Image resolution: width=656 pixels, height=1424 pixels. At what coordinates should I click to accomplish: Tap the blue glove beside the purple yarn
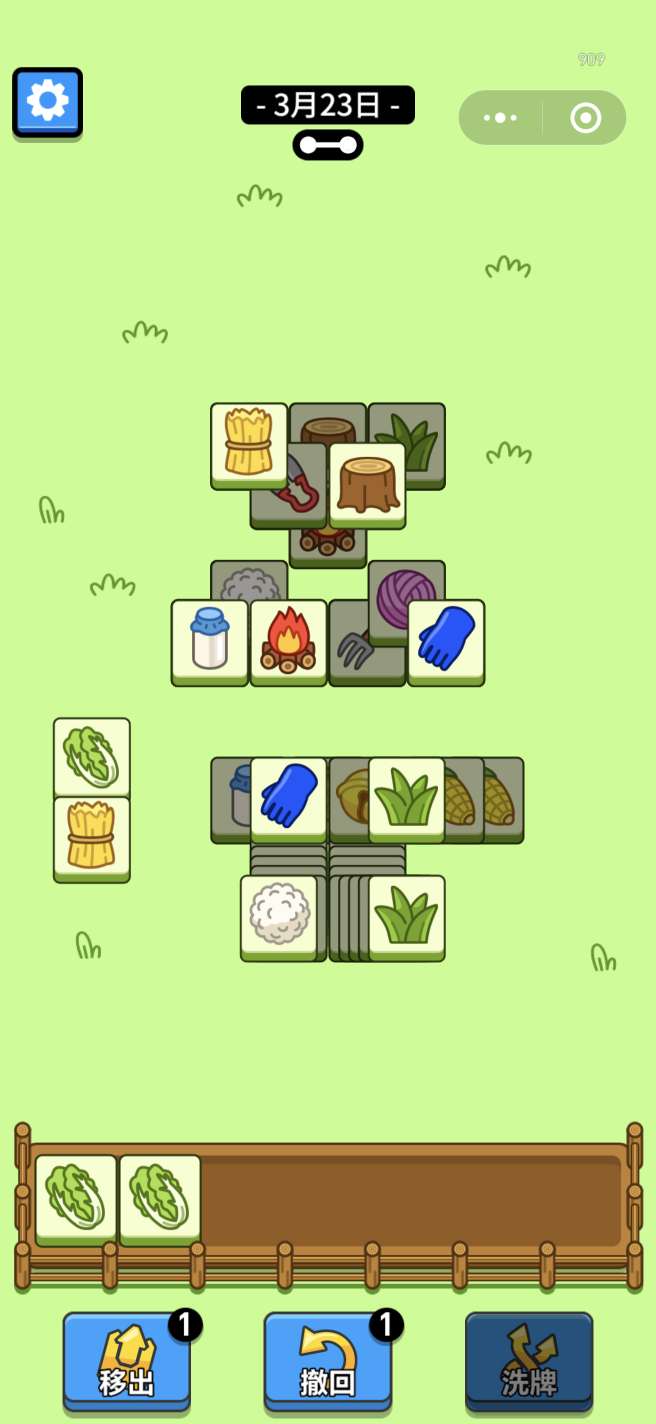coord(446,640)
